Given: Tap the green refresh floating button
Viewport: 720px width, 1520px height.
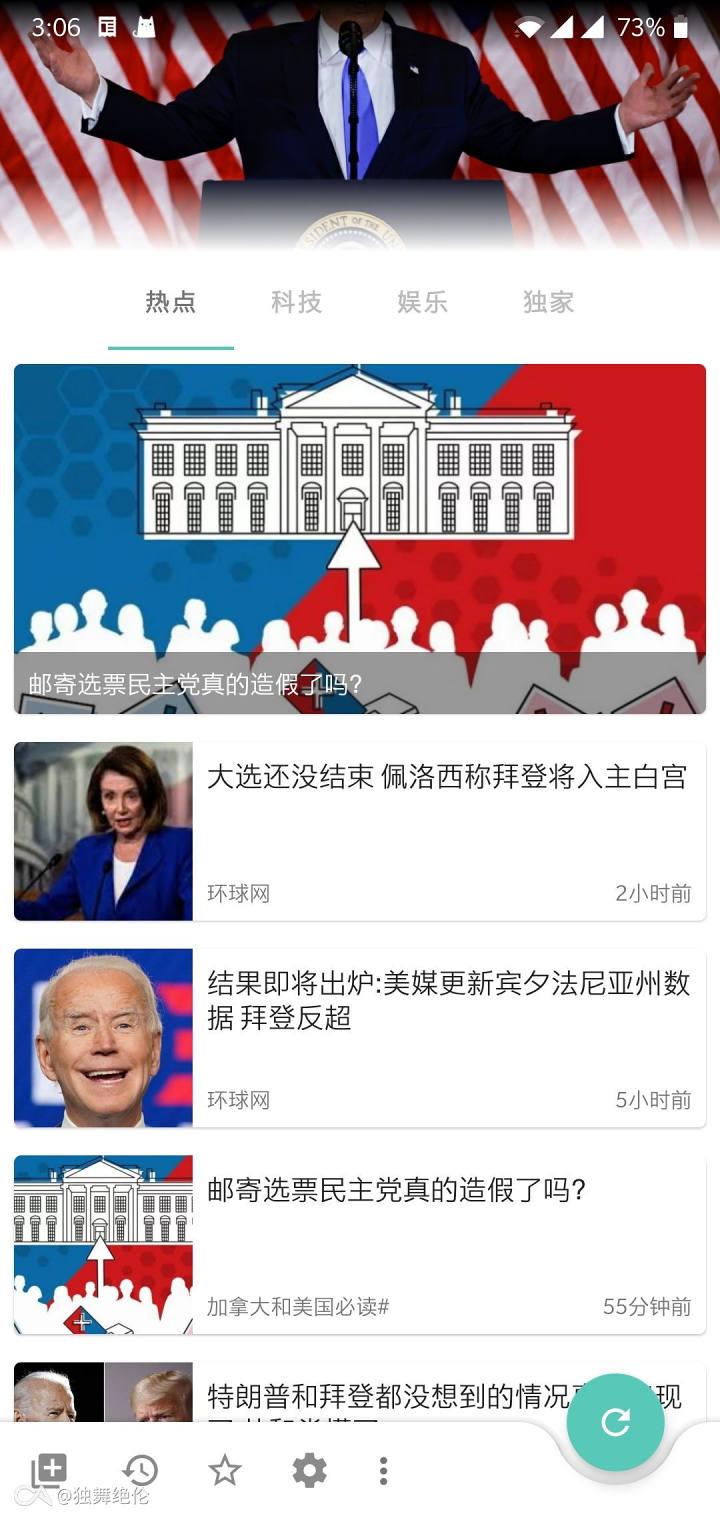Looking at the screenshot, I should 615,1422.
